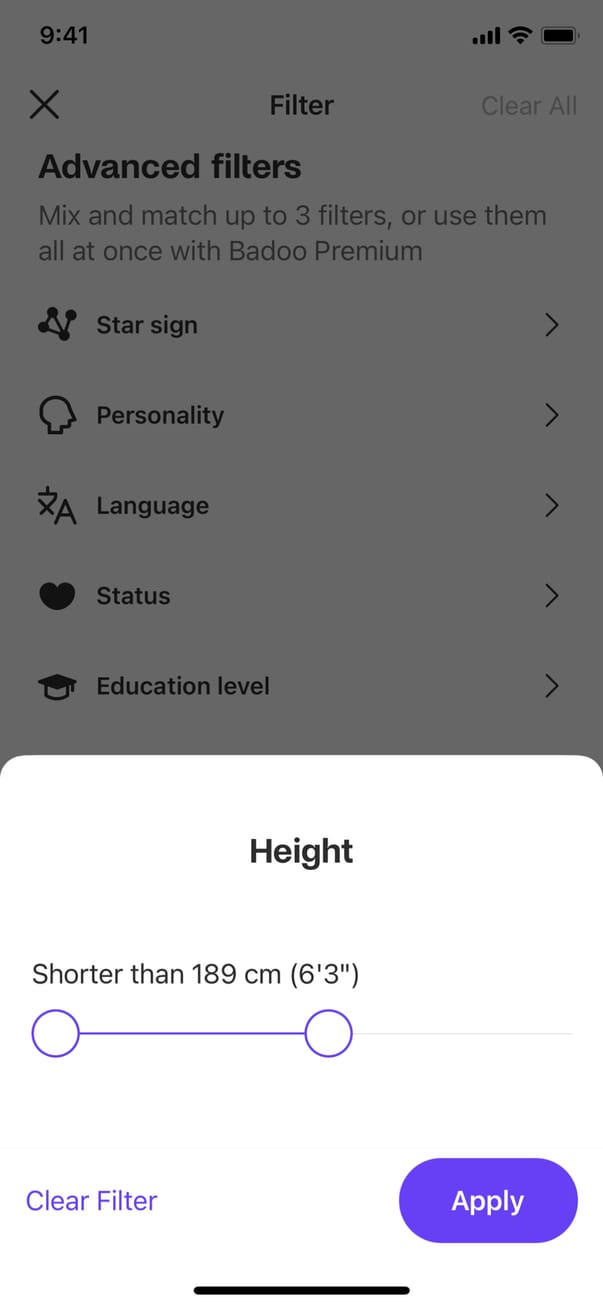Tap the right height slider handle
This screenshot has height=1306, width=603.
coord(328,1033)
